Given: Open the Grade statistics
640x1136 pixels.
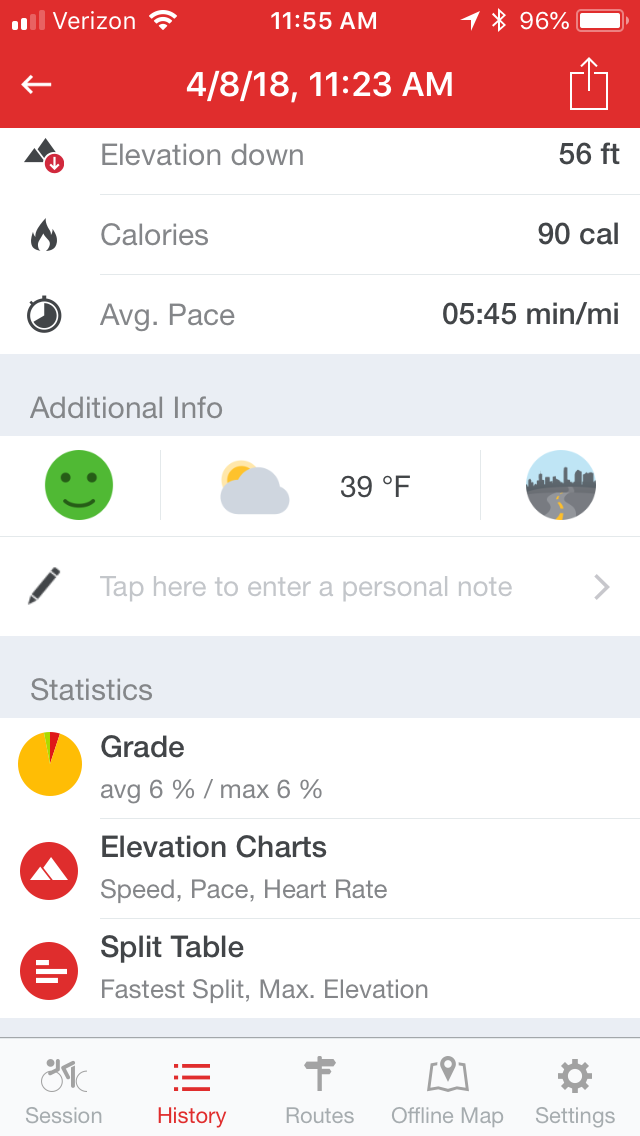Looking at the screenshot, I should 320,767.
